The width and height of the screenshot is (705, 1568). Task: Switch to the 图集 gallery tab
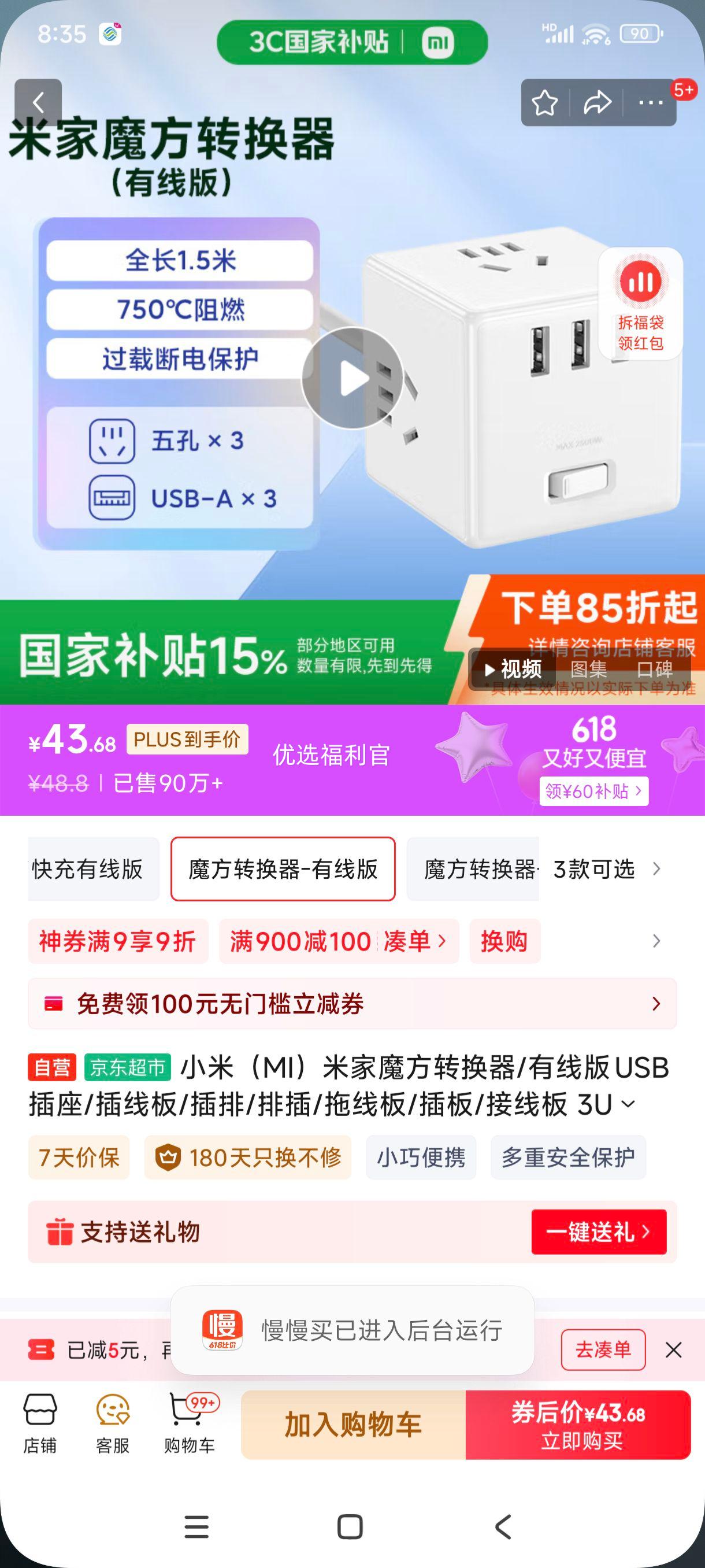coord(588,670)
